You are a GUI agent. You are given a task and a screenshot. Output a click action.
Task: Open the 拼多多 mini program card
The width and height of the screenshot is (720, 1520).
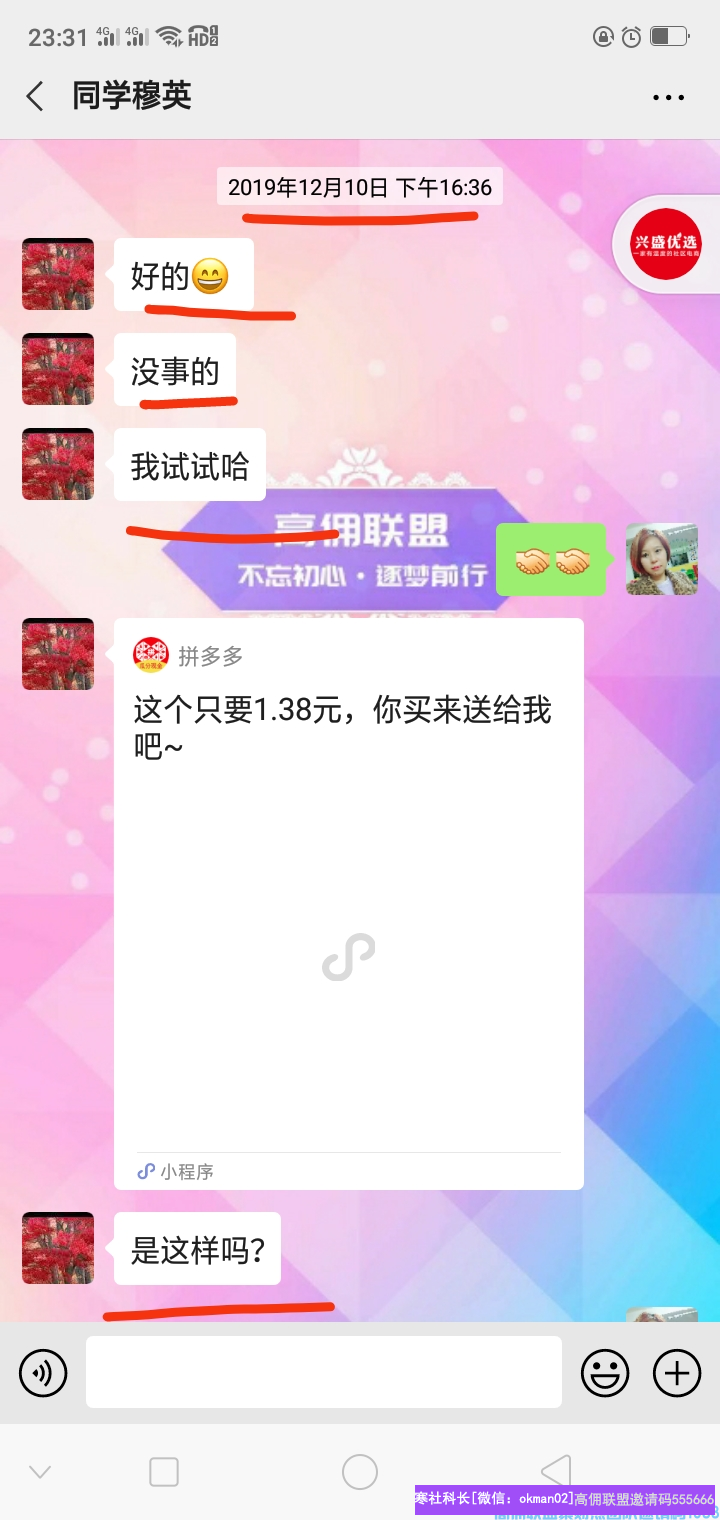pos(348,903)
